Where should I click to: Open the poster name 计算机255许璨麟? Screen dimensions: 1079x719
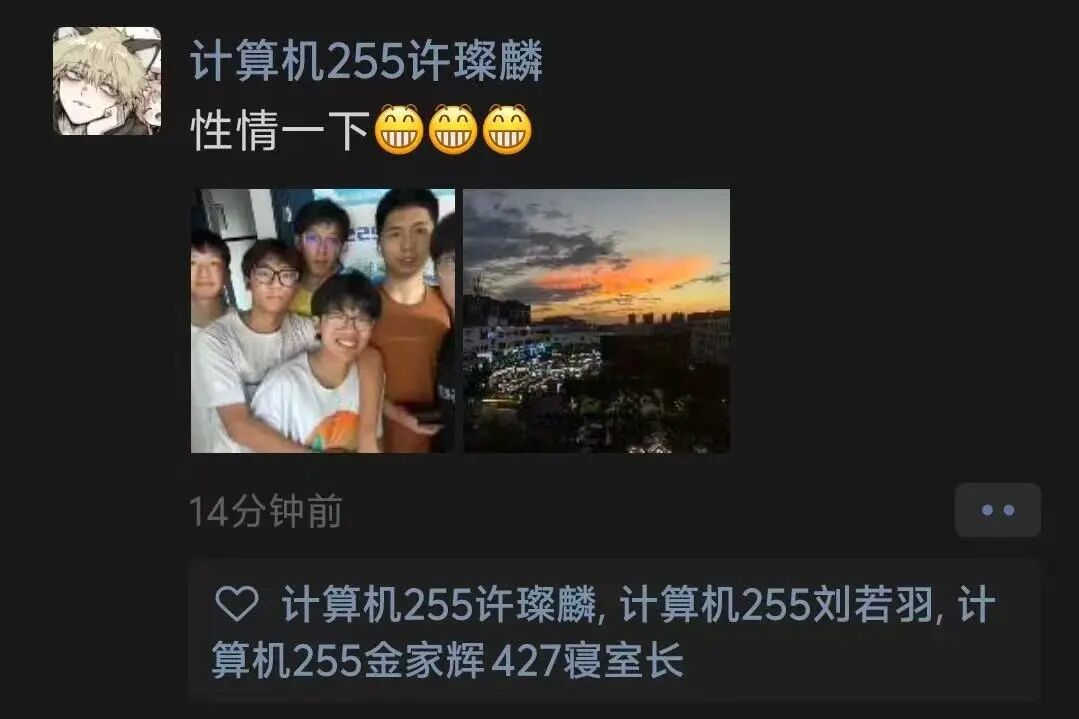point(367,63)
